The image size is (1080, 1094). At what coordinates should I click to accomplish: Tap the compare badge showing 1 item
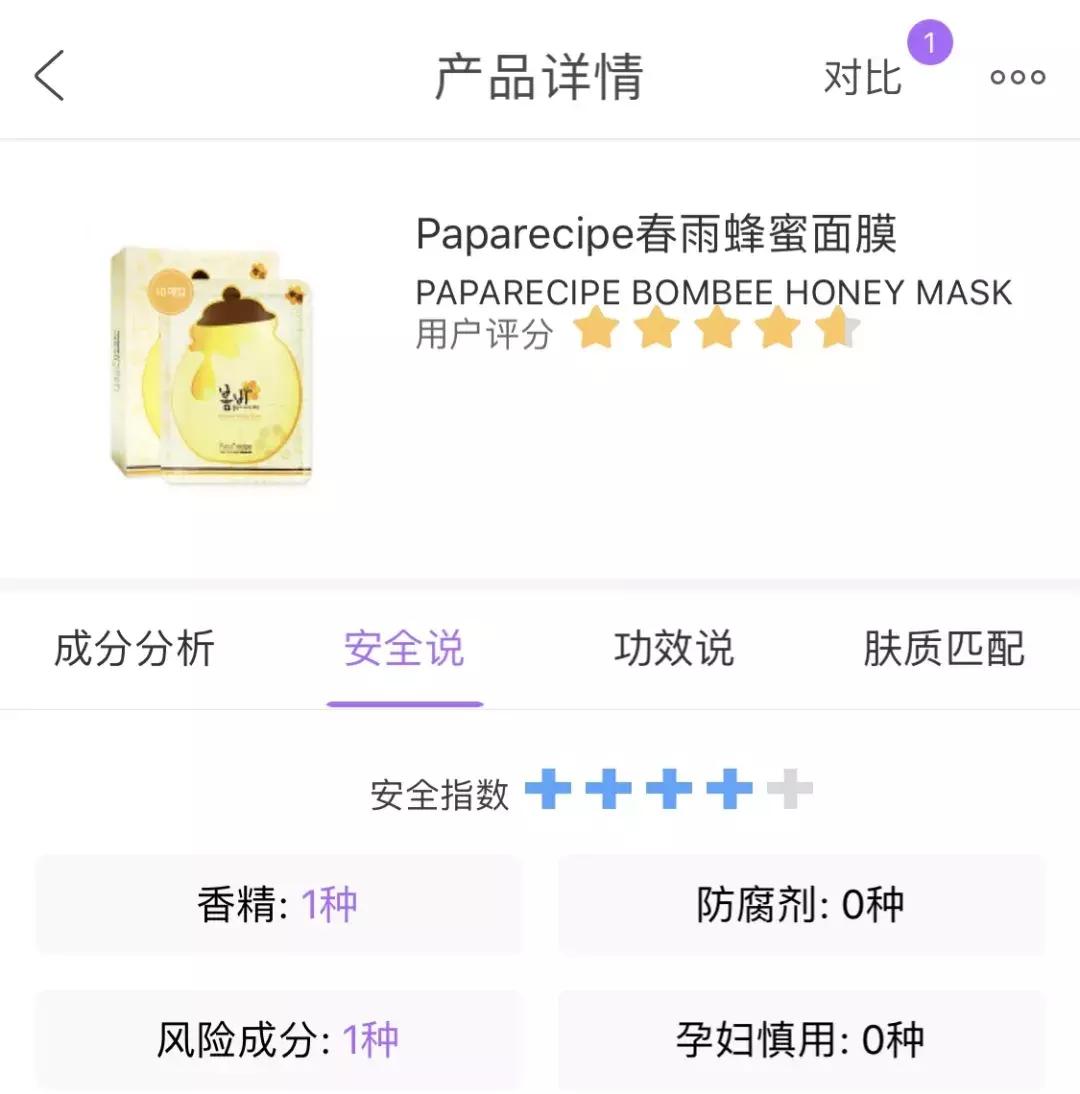pos(931,42)
